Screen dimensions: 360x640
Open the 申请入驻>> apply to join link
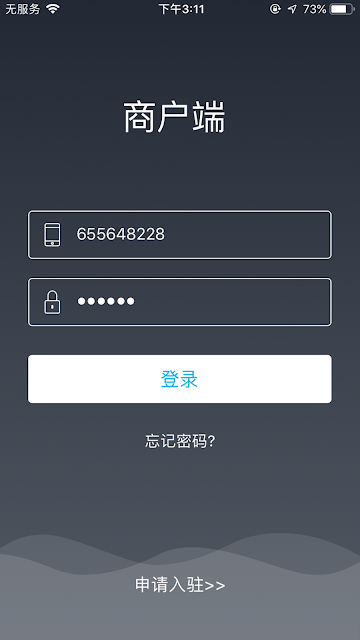tap(180, 585)
